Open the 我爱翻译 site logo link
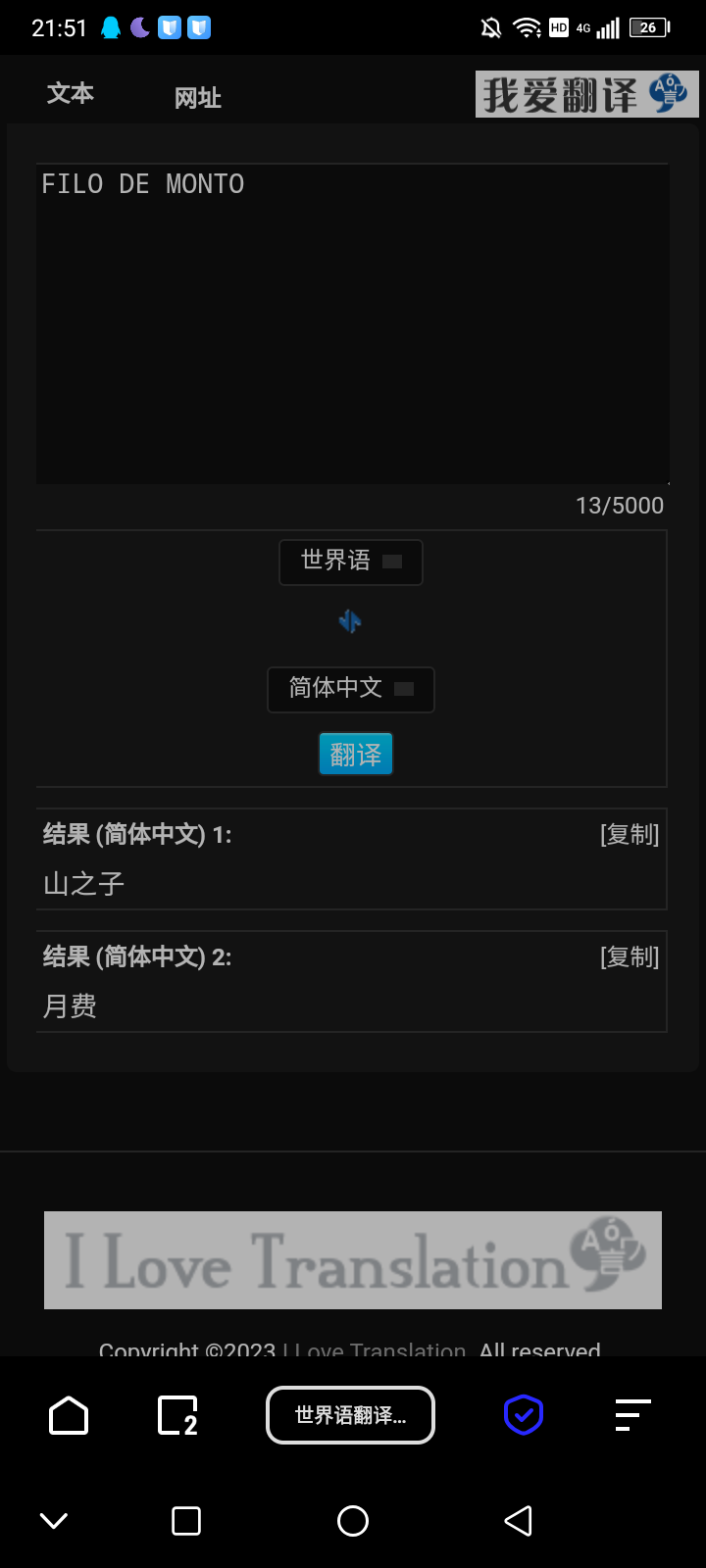706x1568 pixels. [x=586, y=94]
